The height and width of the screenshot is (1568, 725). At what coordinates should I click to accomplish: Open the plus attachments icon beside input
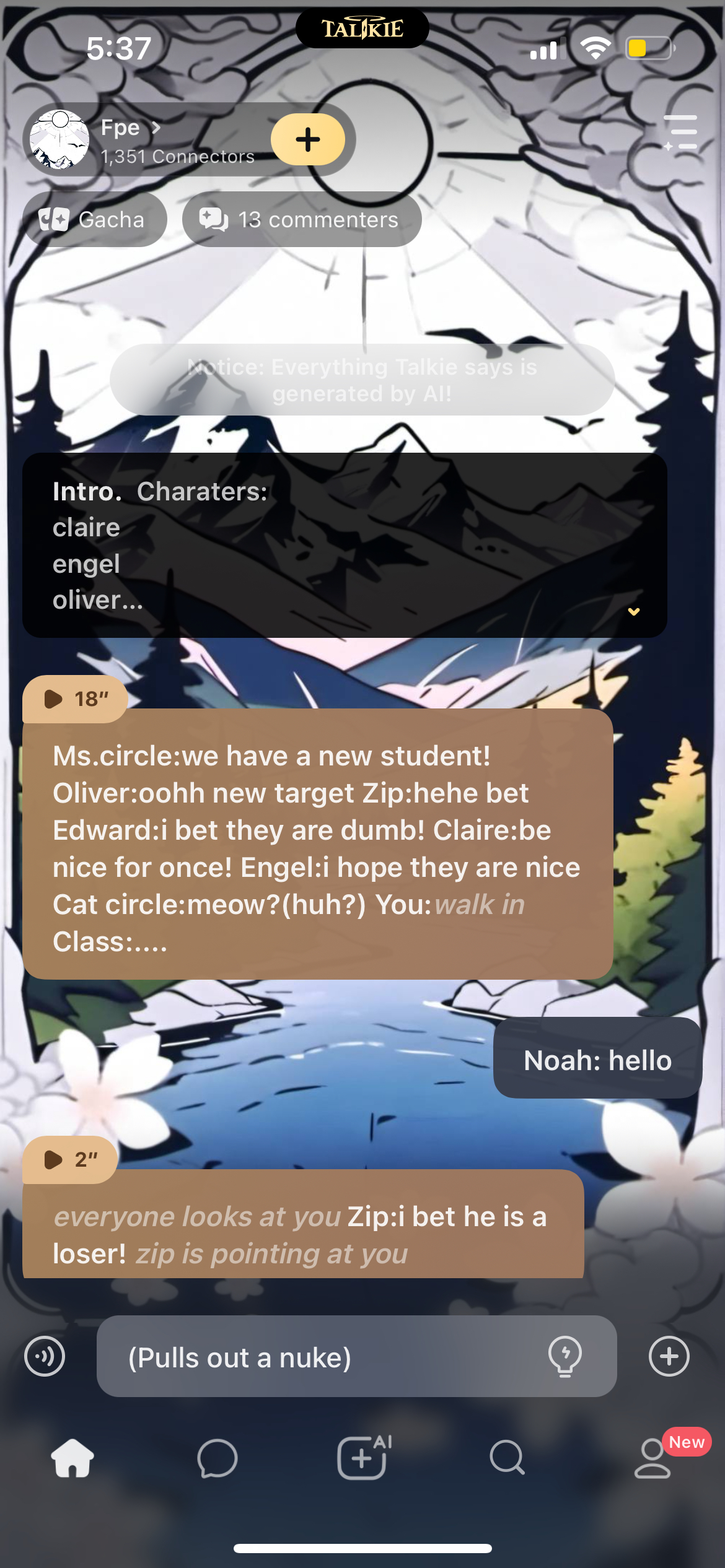coord(669,1356)
